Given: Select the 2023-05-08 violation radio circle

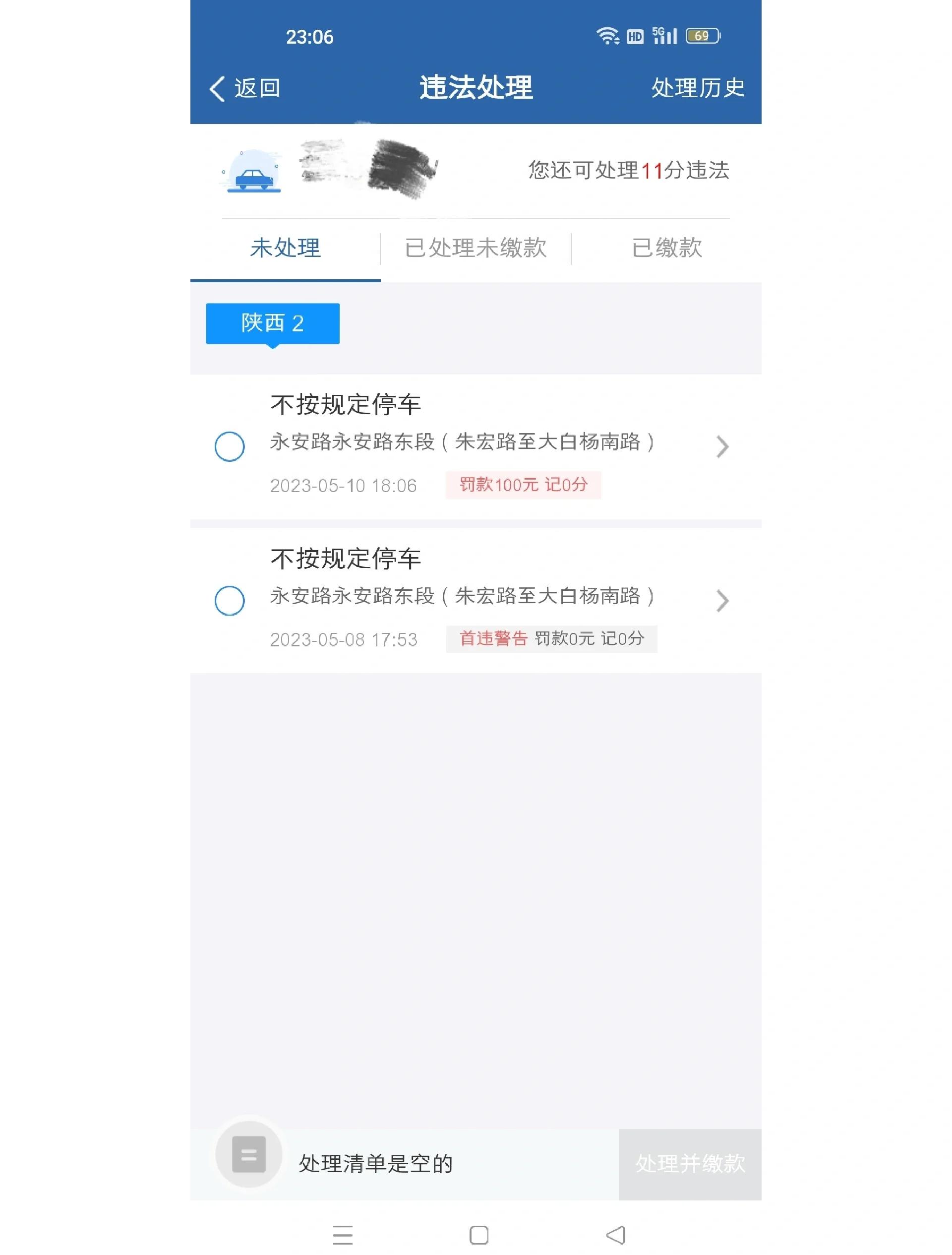Looking at the screenshot, I should (230, 600).
